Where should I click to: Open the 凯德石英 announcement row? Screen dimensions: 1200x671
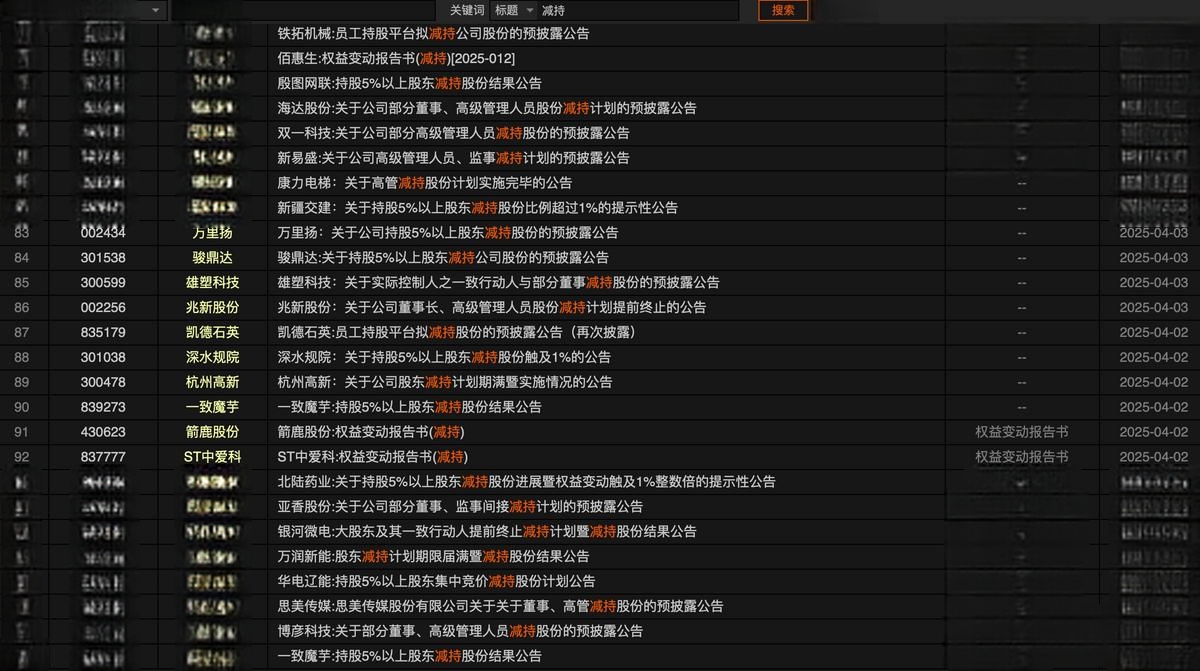tap(456, 332)
